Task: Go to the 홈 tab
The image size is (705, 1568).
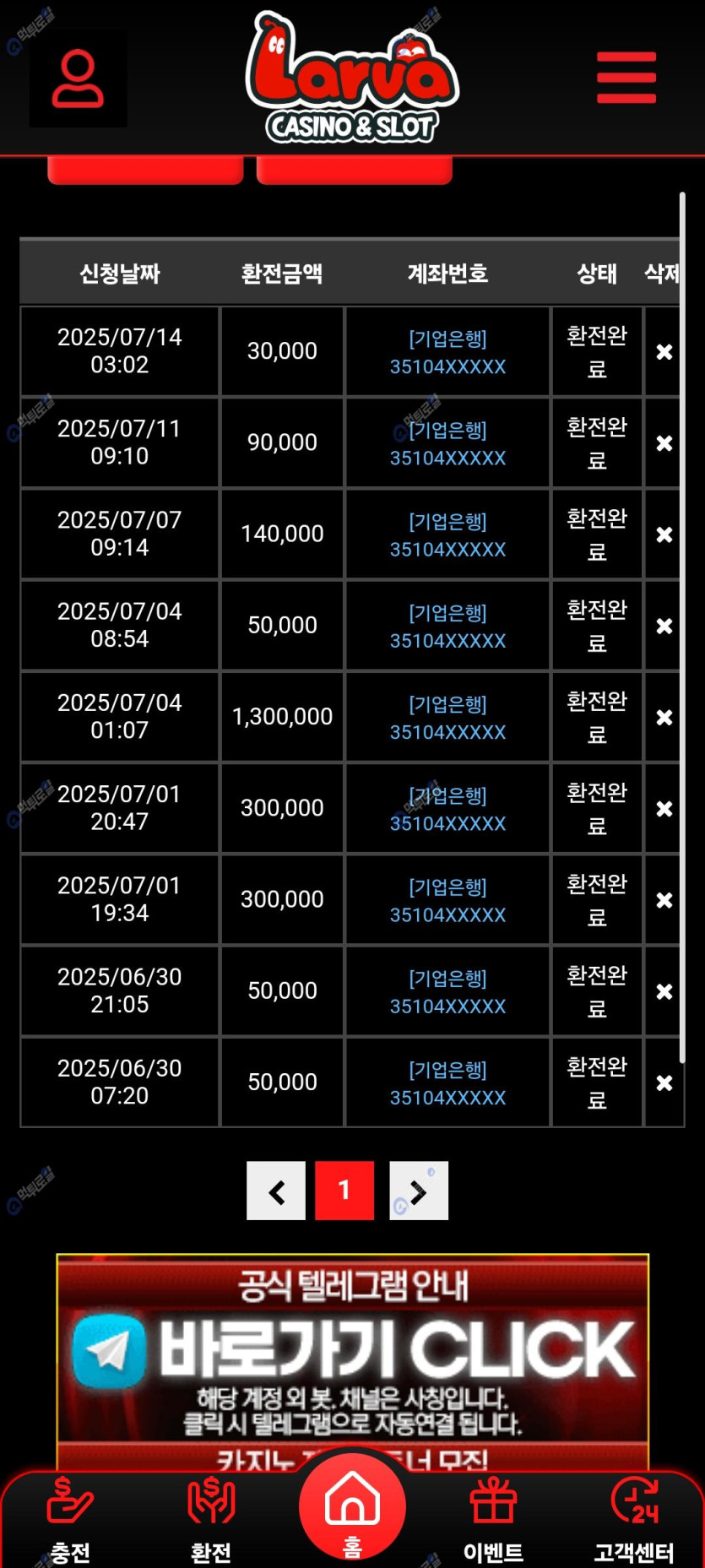Action: click(x=352, y=1507)
